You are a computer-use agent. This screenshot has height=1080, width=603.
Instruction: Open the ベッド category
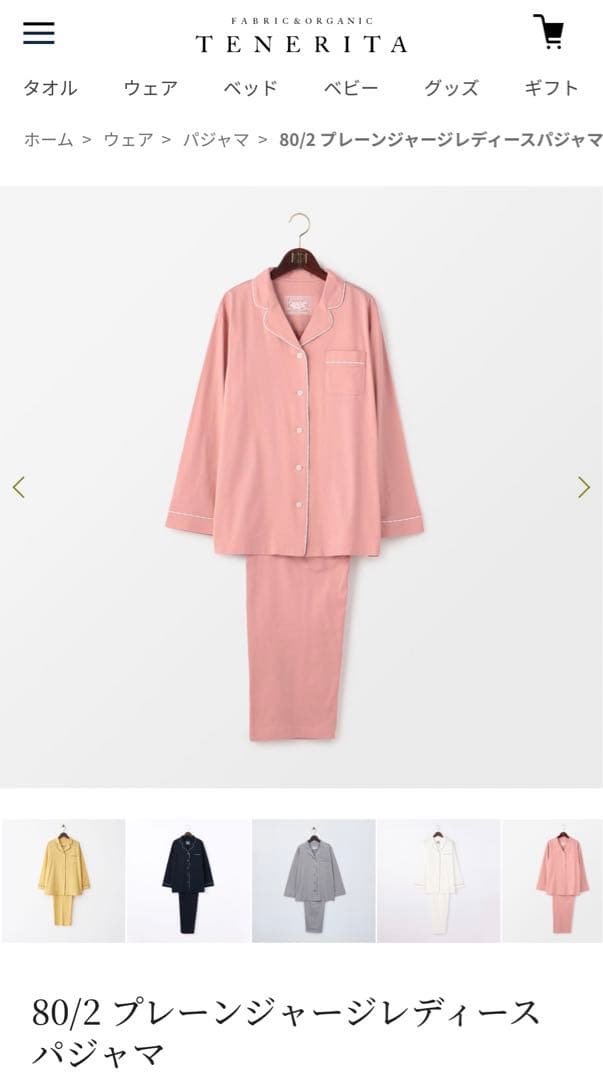(250, 88)
